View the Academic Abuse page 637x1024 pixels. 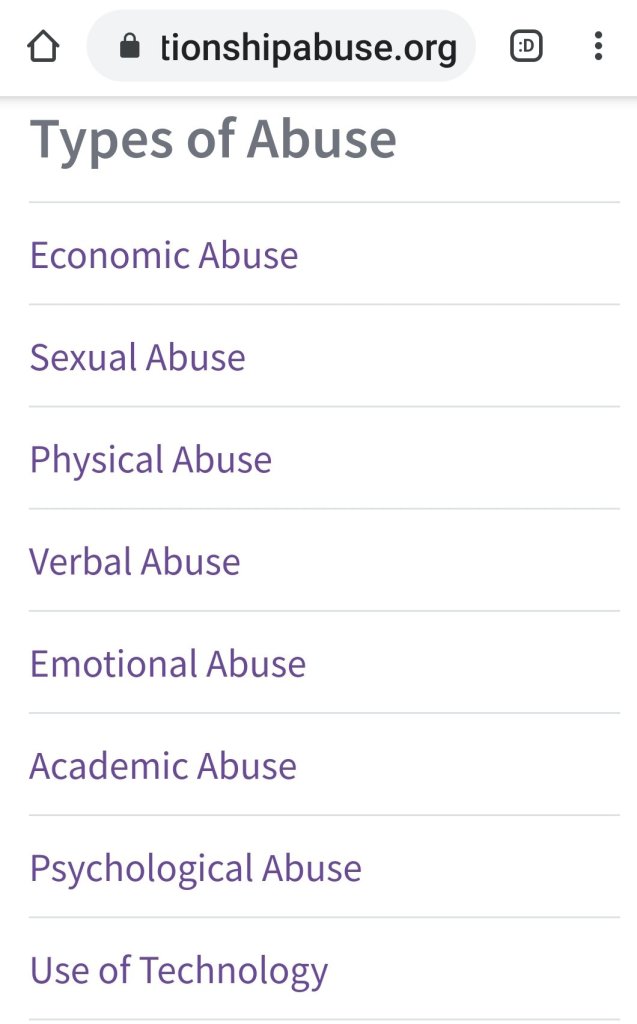point(163,765)
